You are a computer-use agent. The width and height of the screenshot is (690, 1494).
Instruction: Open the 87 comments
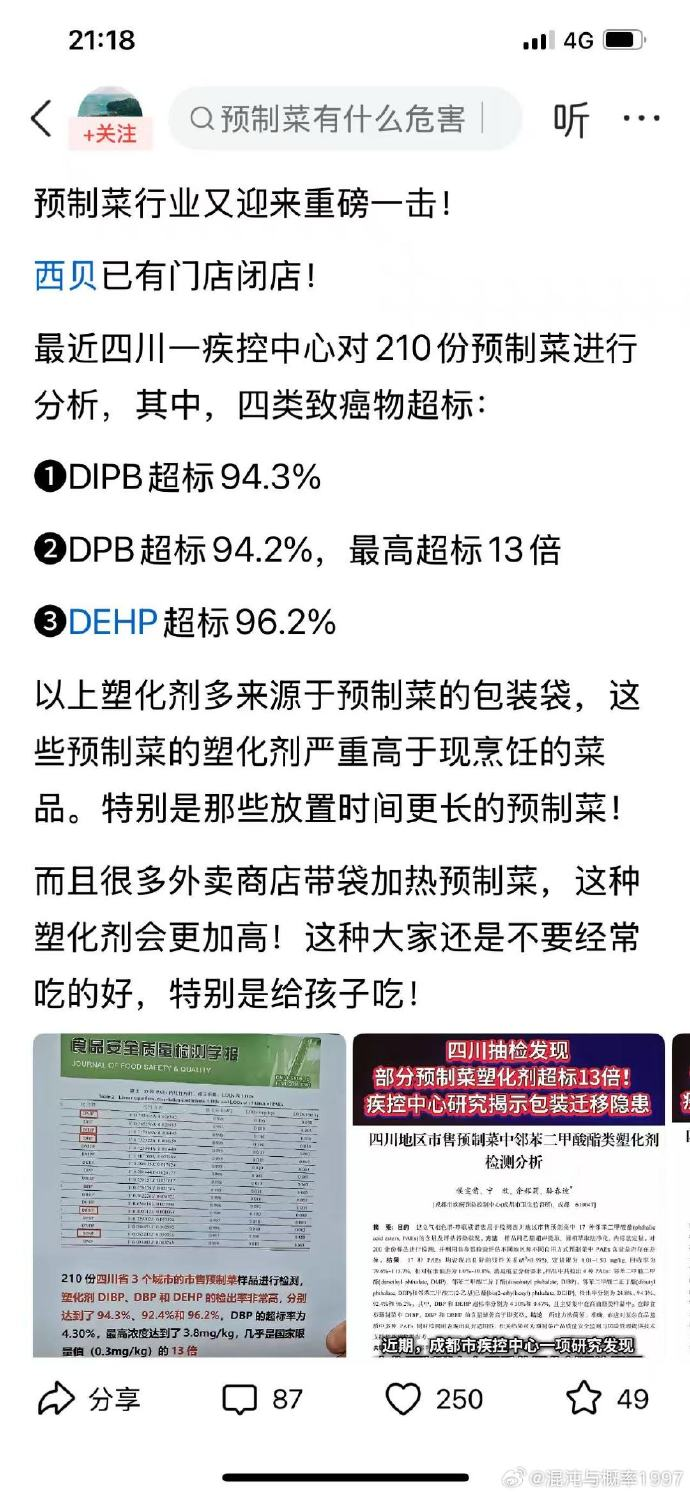tap(262, 1398)
